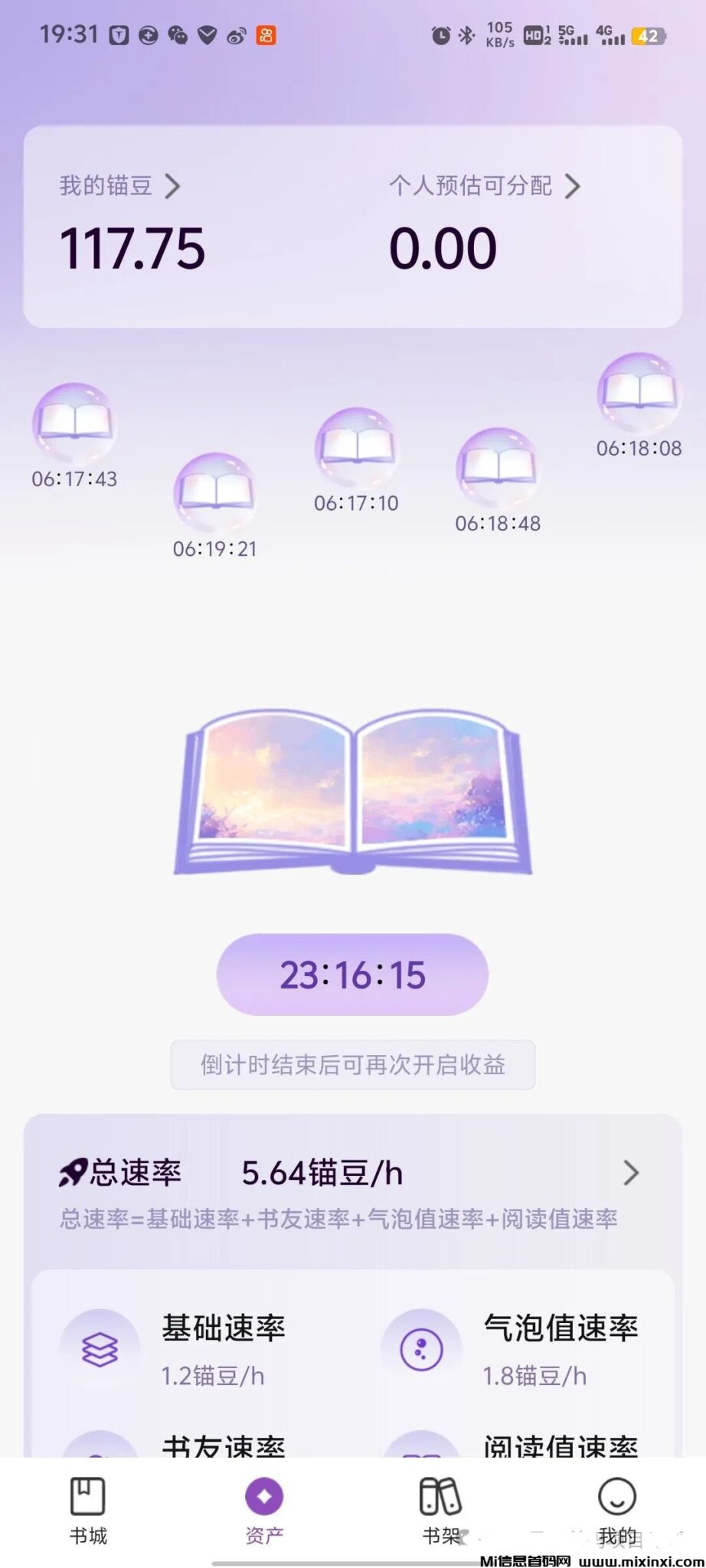Image resolution: width=706 pixels, height=1568 pixels.
Task: Expand the 总速率 detail panel chevron
Action: 632,1172
